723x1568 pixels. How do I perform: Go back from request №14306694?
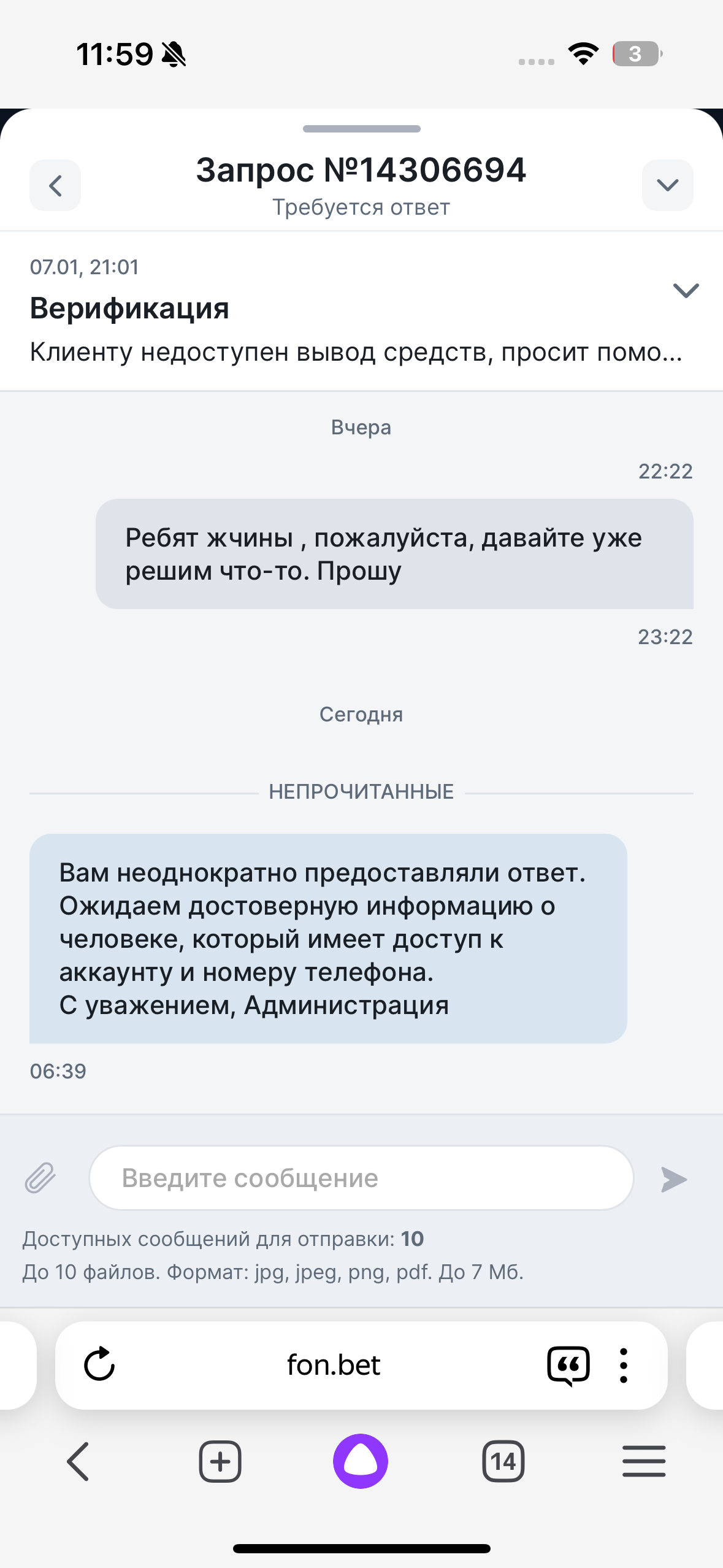click(x=55, y=185)
